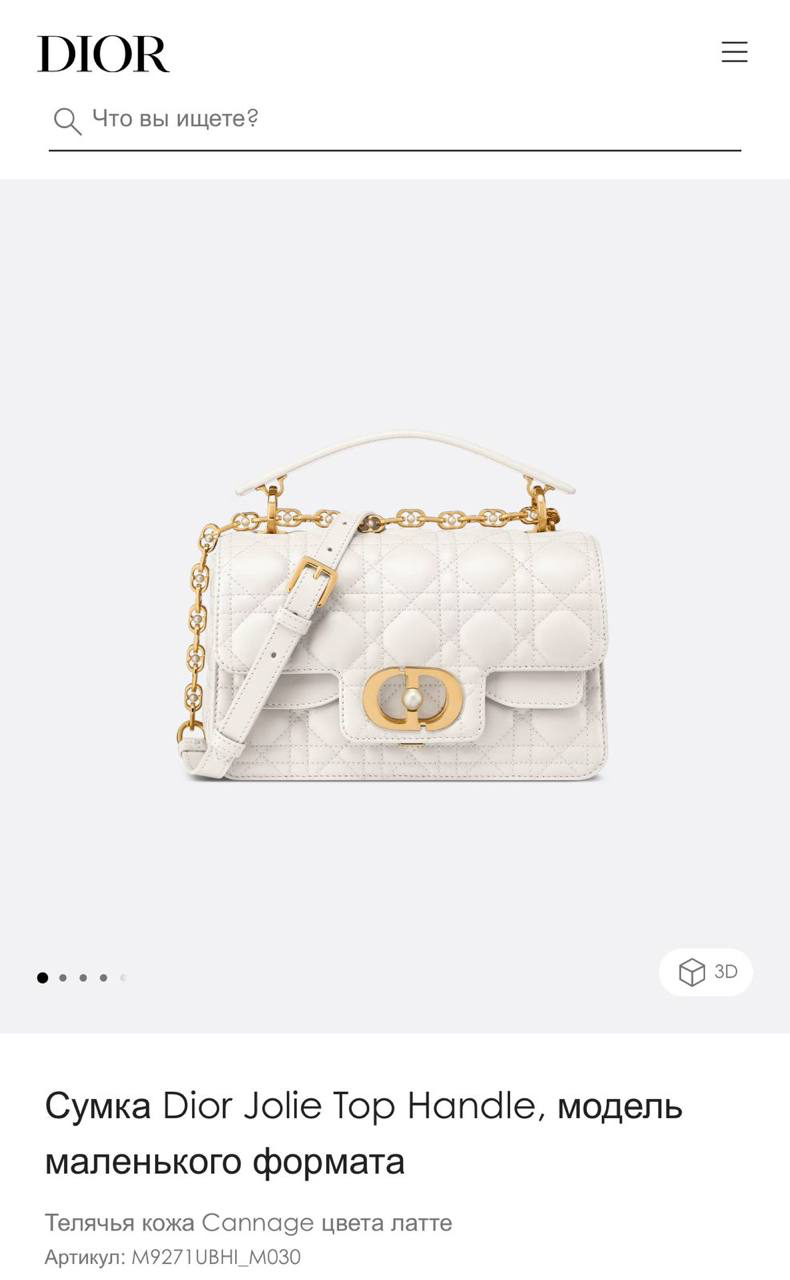Select the second carousel dot
790x1280 pixels.
[x=62, y=977]
